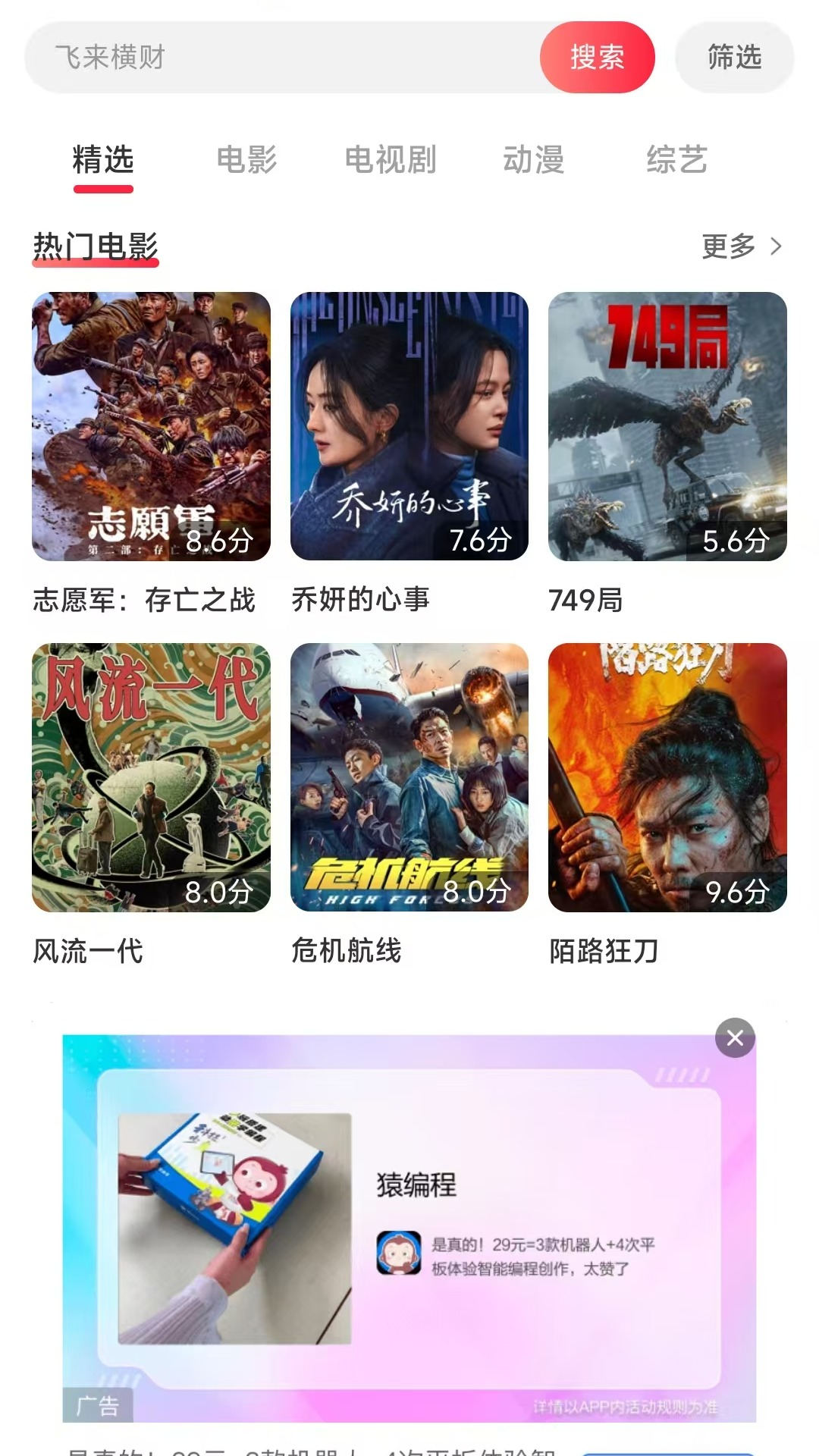Open the 筛选 filter options
819x1456 pixels.
pos(734,58)
